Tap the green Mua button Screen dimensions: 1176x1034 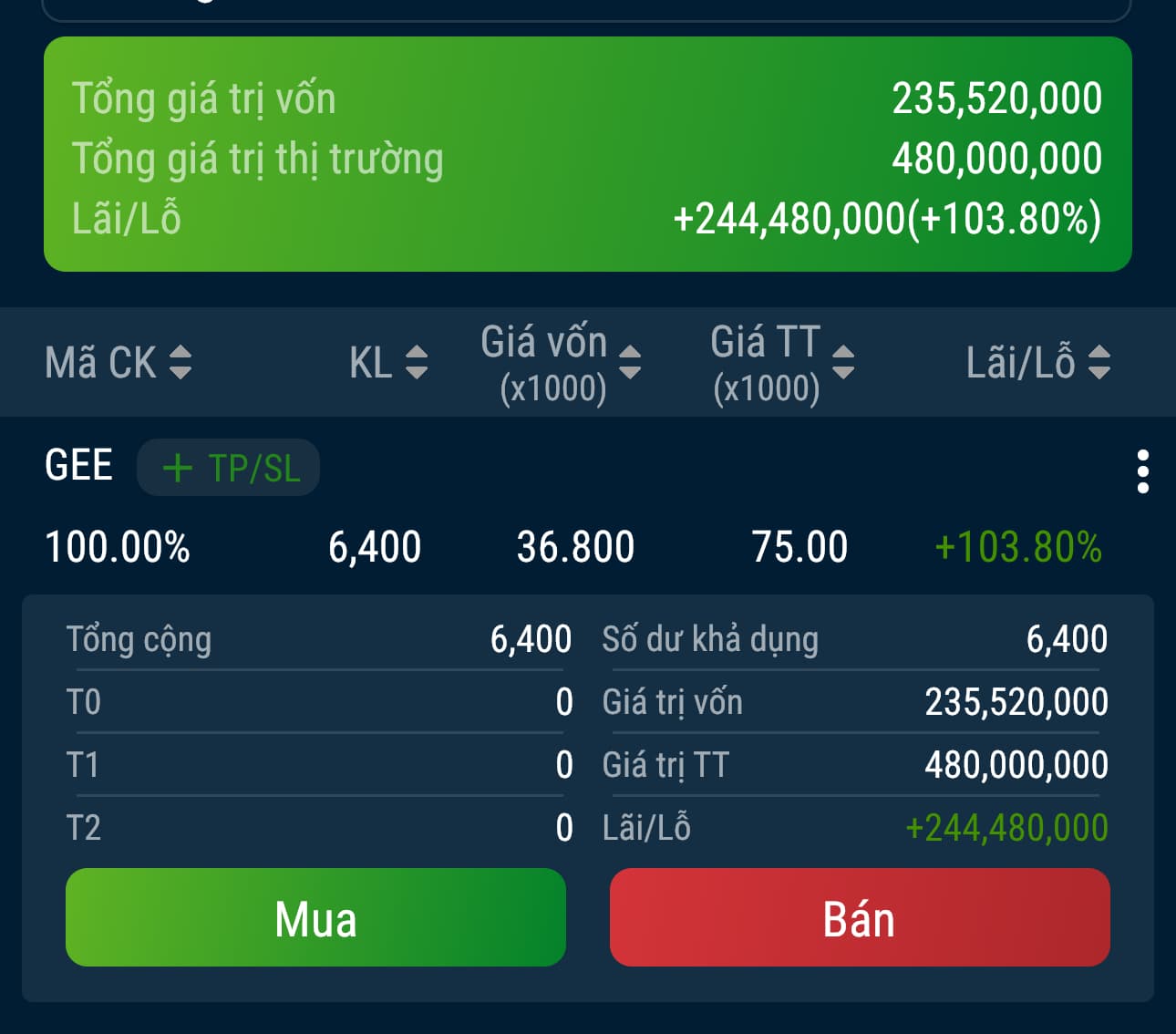[x=315, y=917]
